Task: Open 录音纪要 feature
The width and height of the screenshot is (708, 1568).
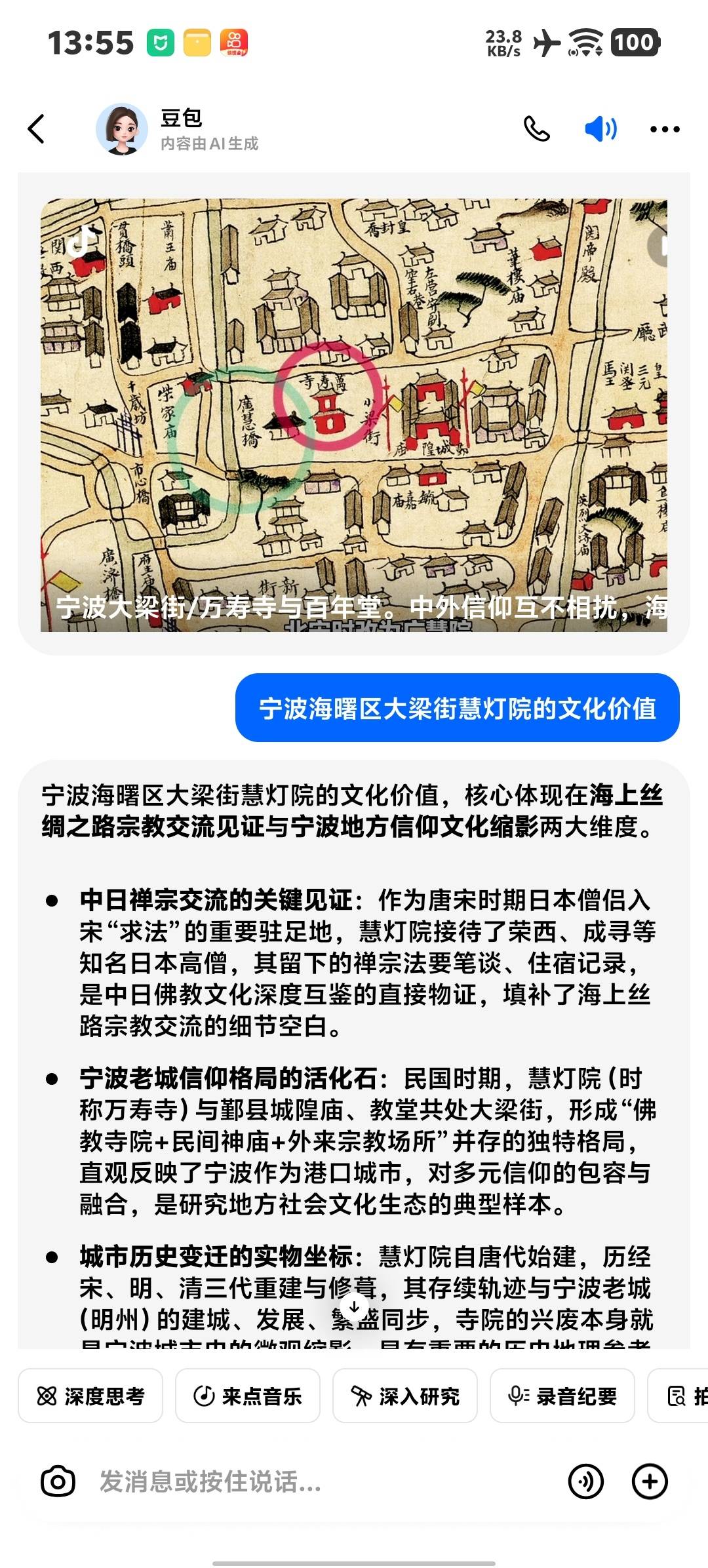Action: pos(562,1397)
